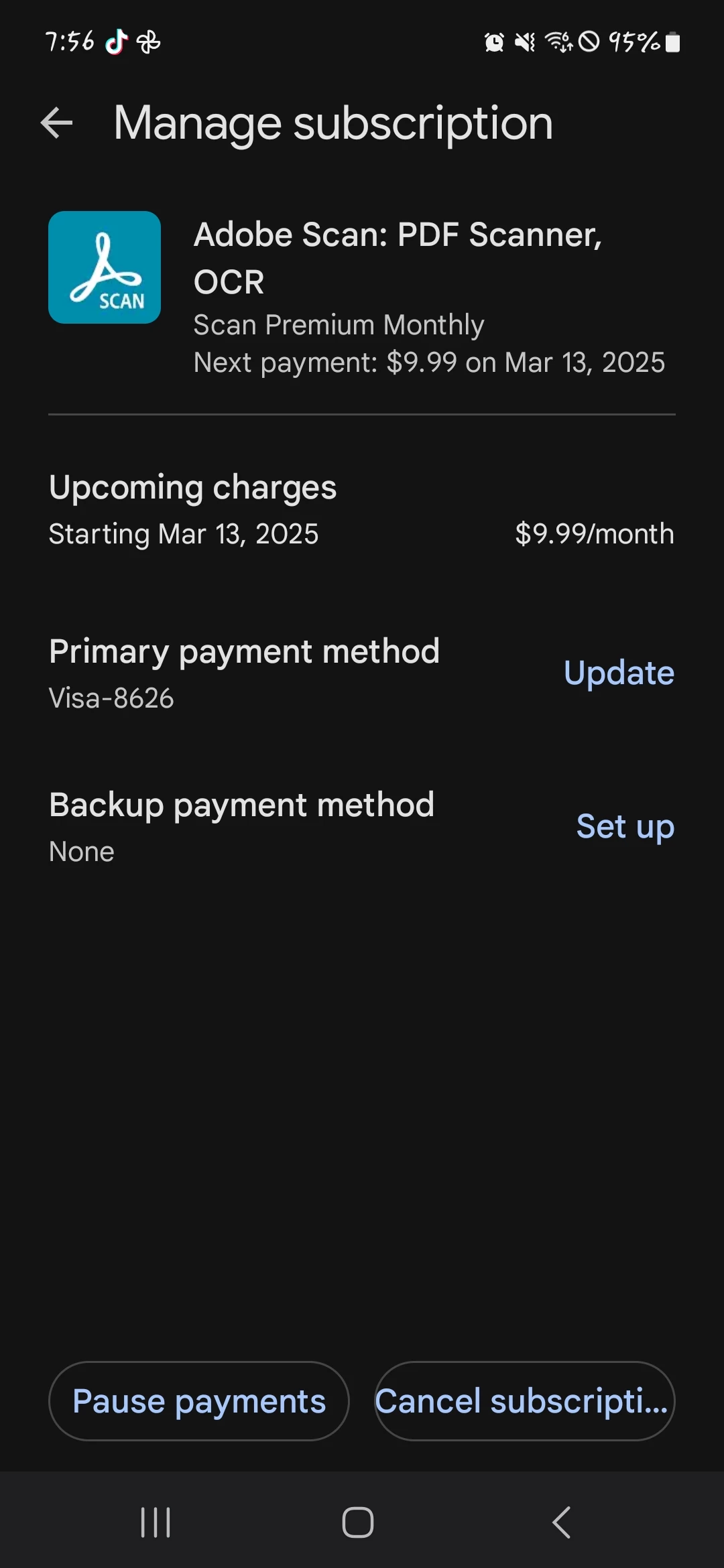This screenshot has height=1568, width=724.
Task: Tap Pause payments button
Action: tap(199, 1401)
